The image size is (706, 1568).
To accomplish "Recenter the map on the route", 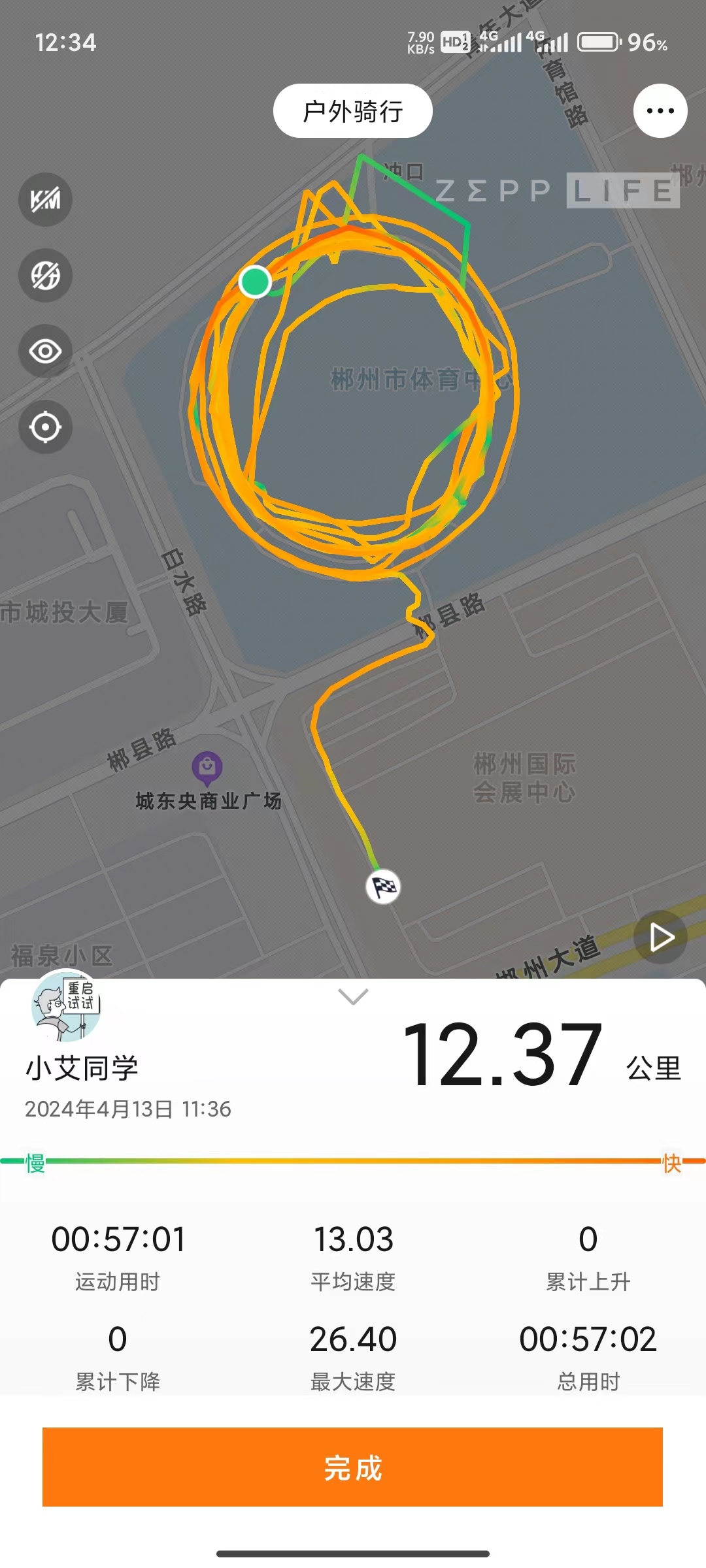I will tap(45, 427).
